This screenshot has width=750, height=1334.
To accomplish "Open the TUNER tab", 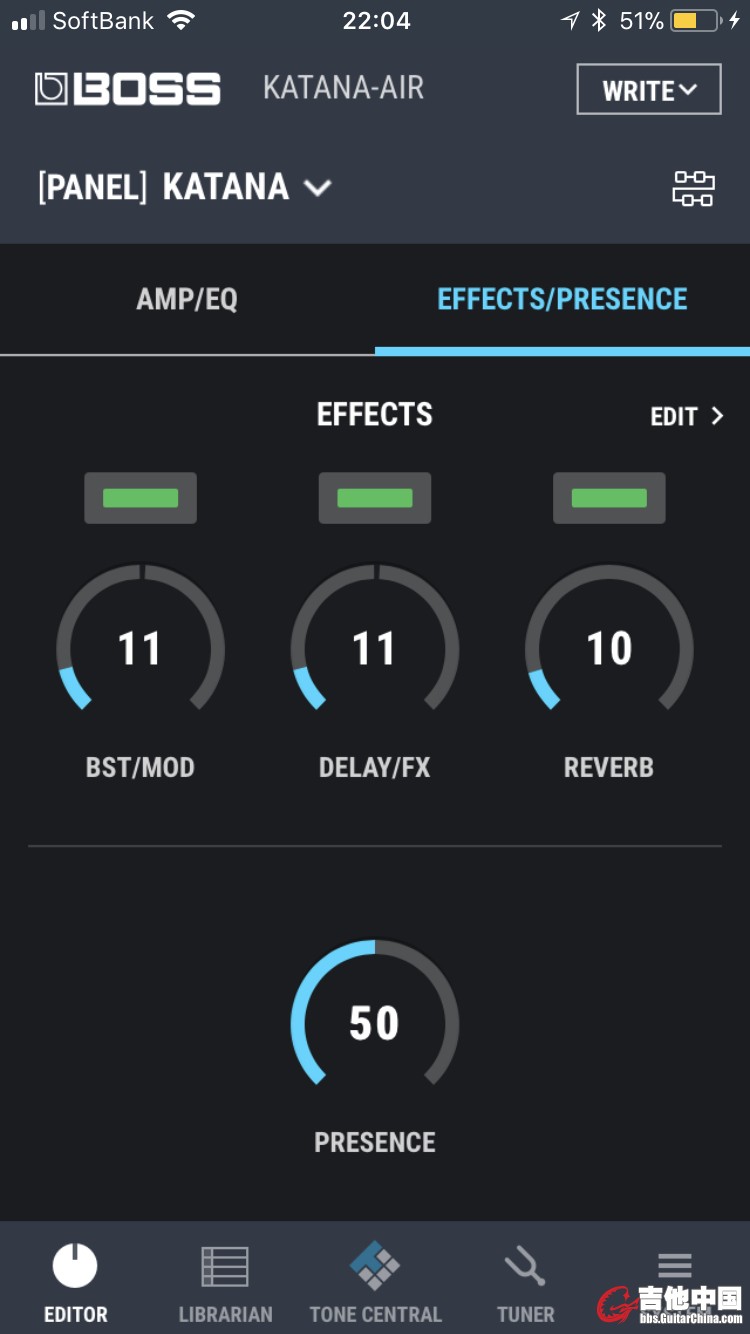I will click(525, 1281).
